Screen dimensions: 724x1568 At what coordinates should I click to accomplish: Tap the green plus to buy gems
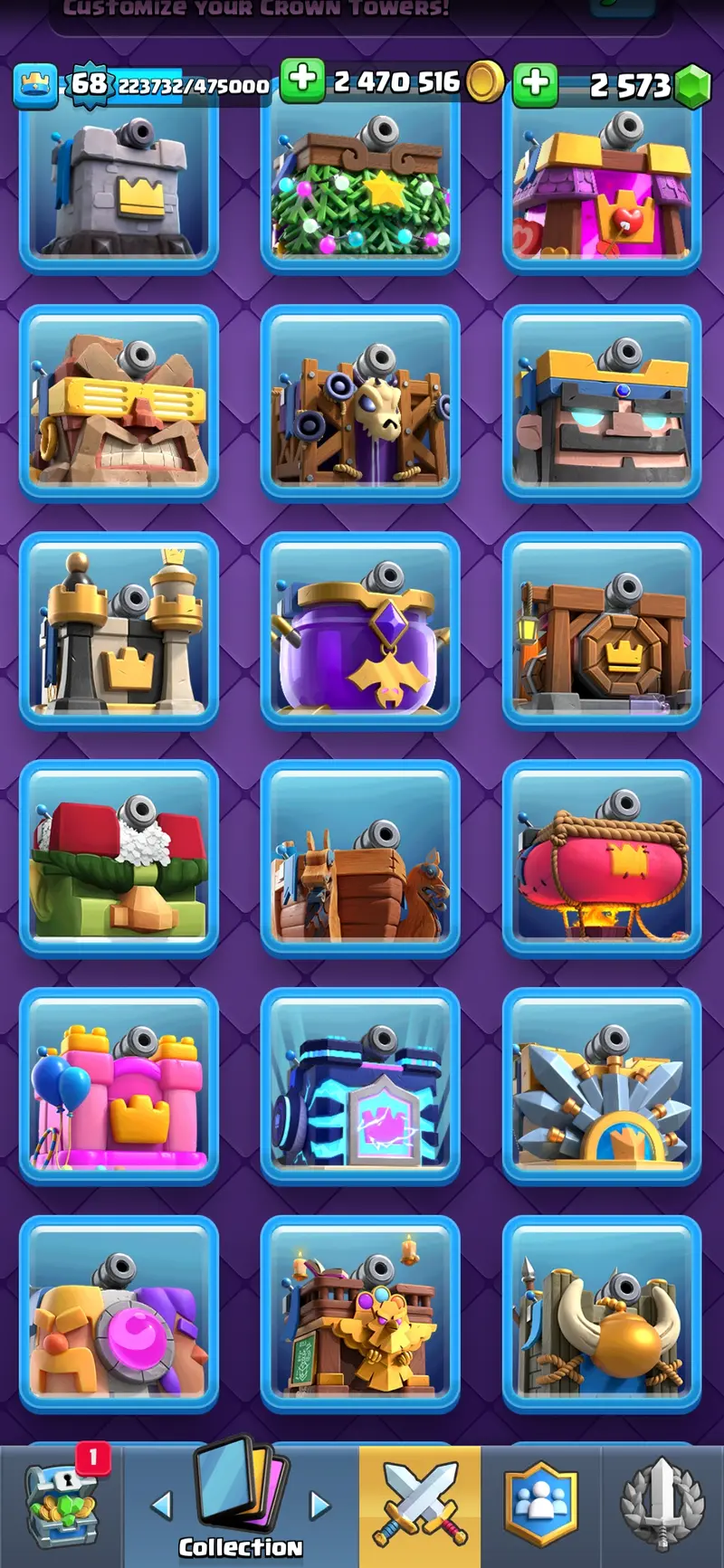(x=535, y=84)
